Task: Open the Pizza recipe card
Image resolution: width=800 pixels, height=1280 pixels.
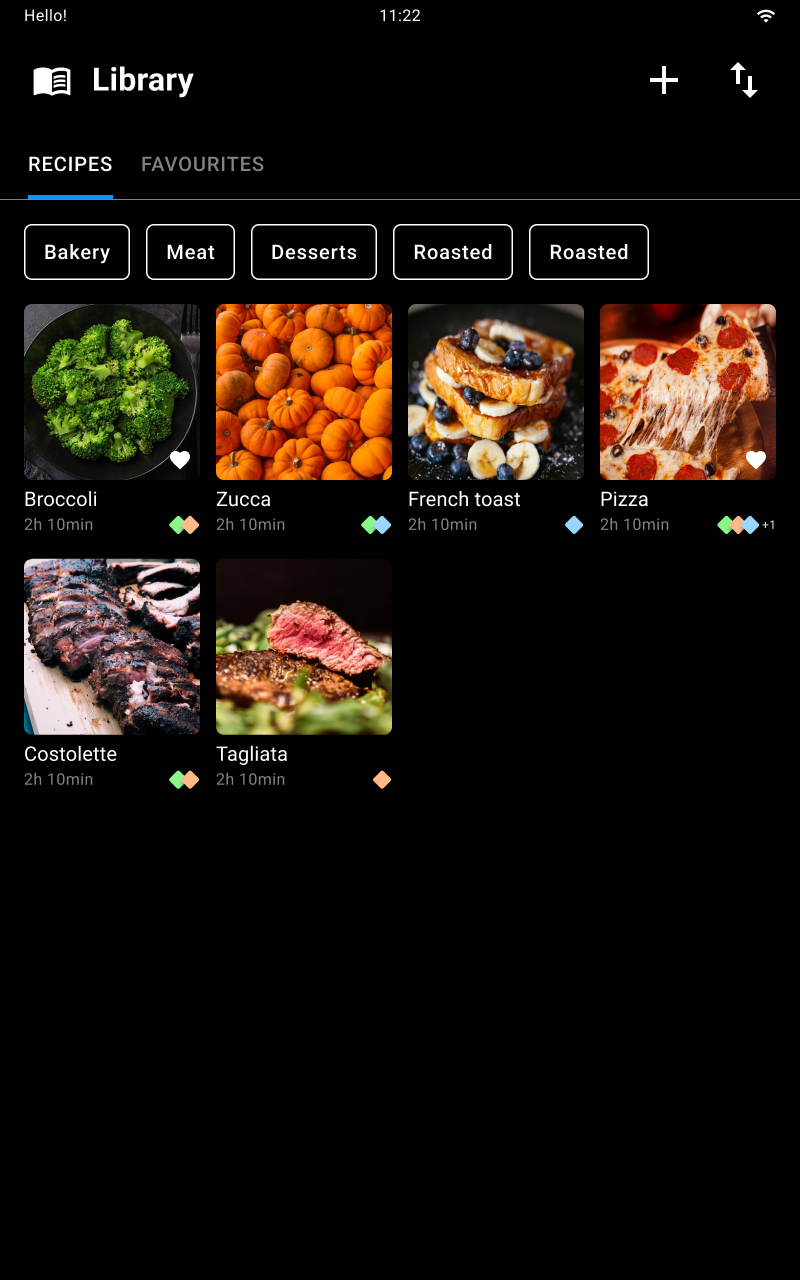Action: 688,392
